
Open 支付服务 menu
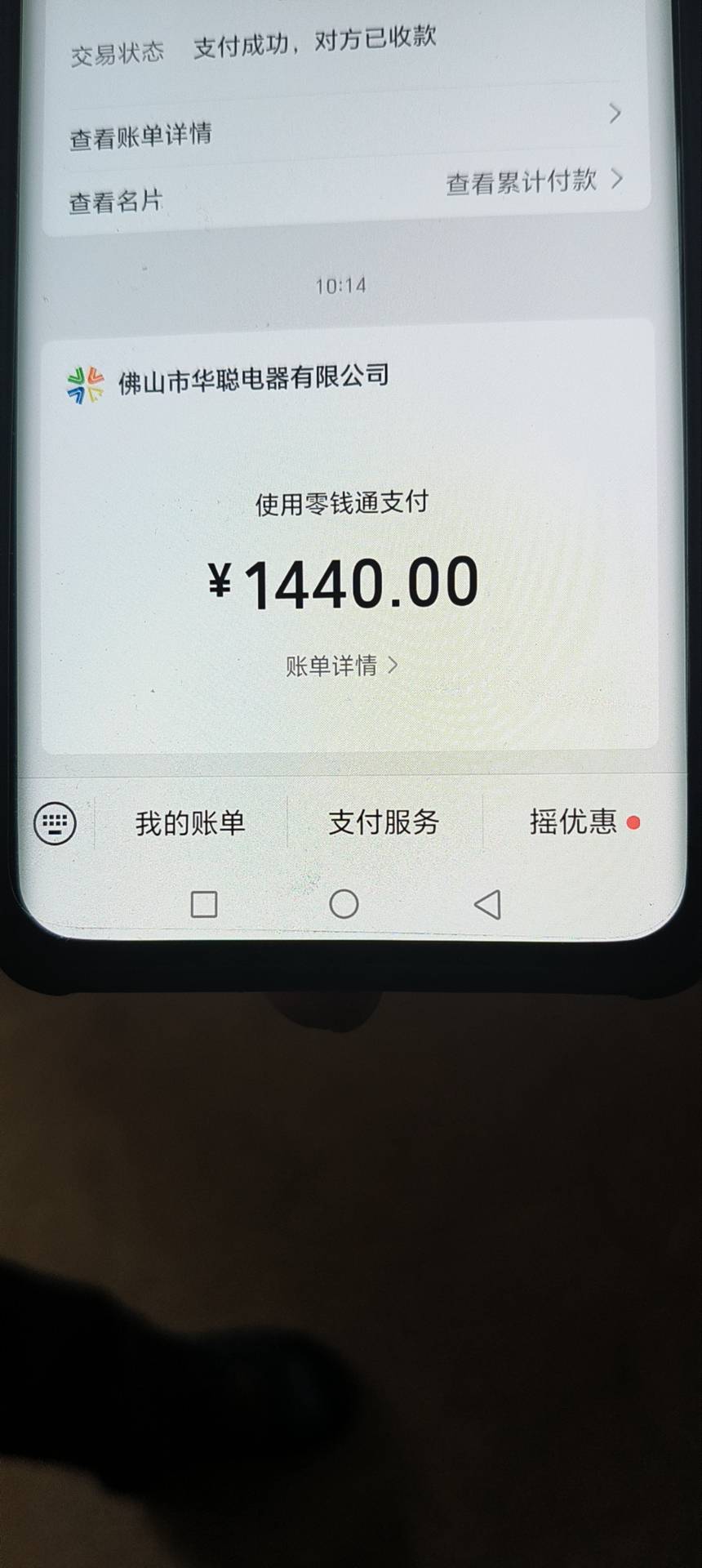(x=384, y=822)
